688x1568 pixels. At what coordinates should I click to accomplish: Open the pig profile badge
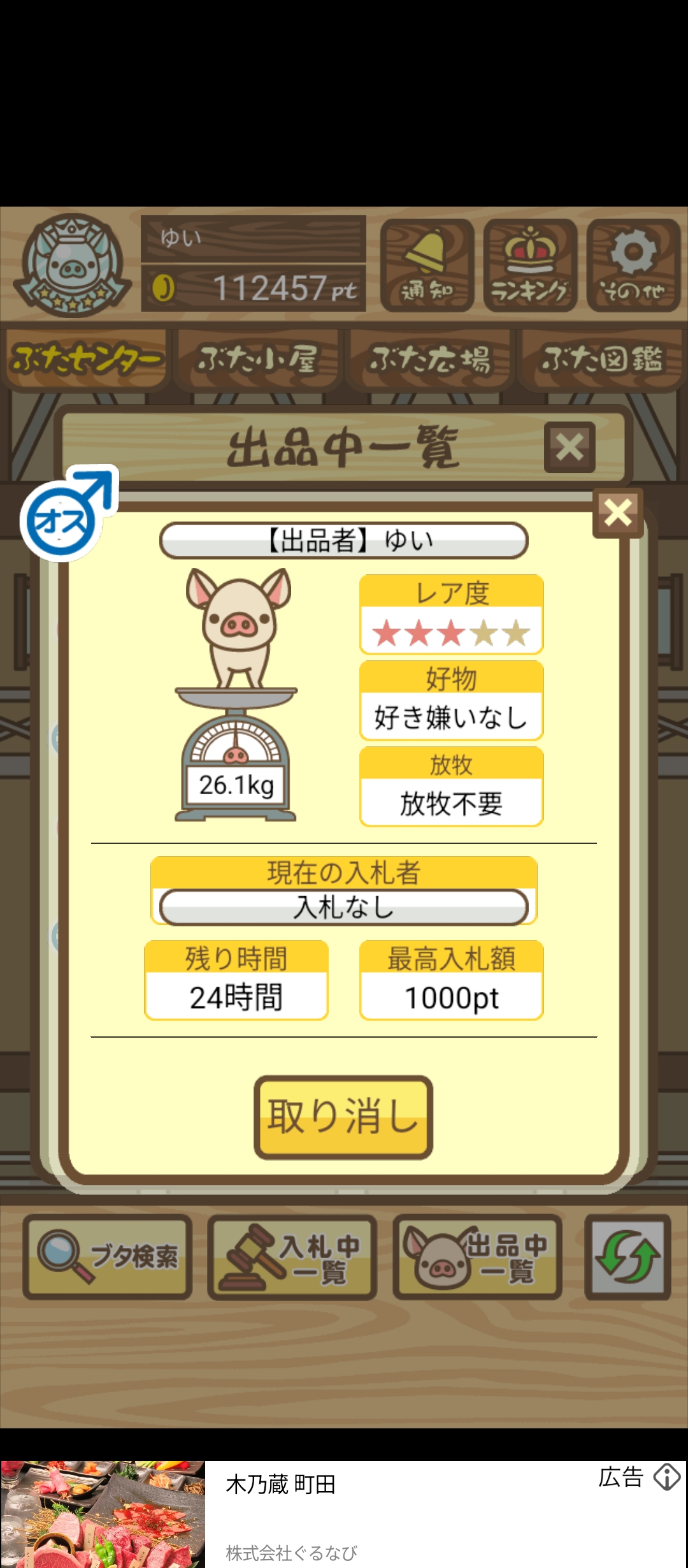point(73,265)
